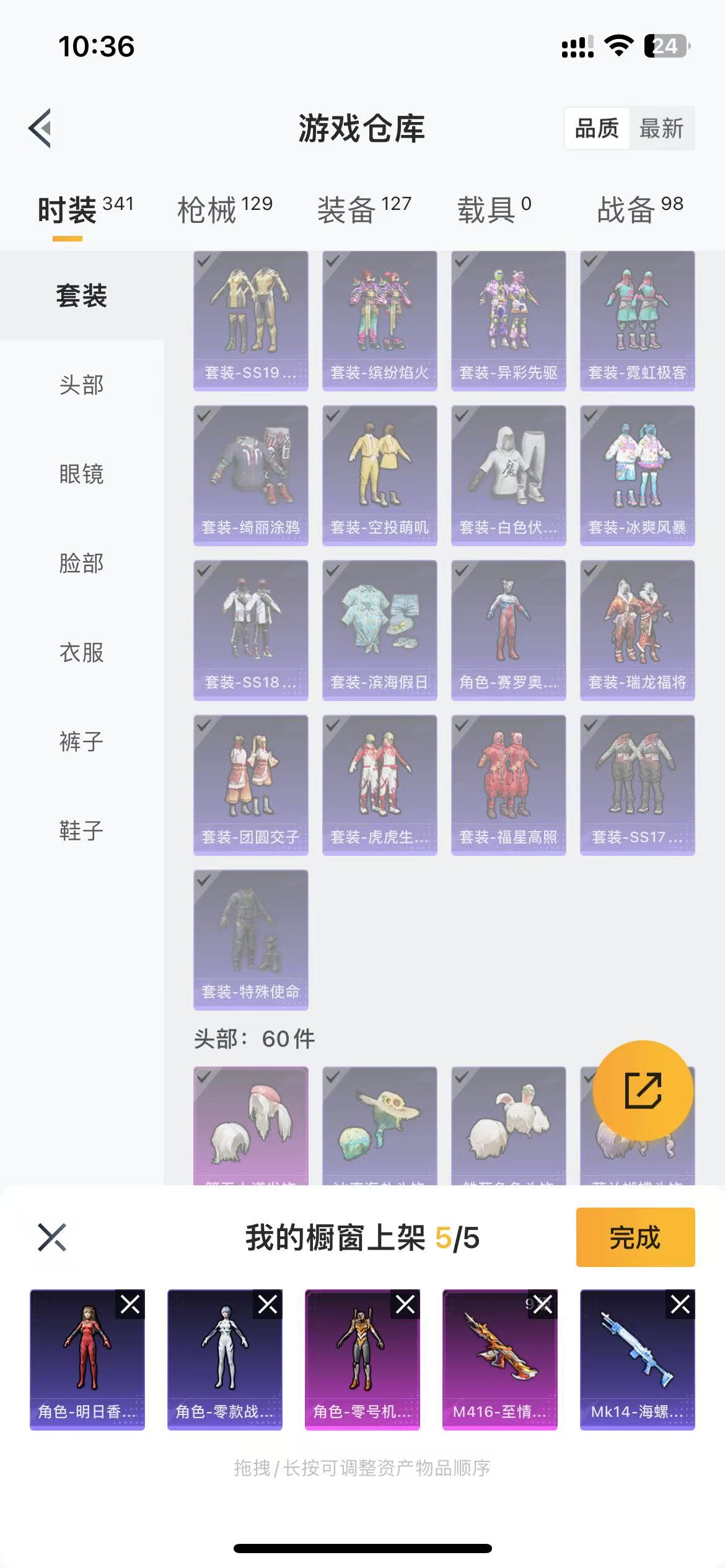Open the 战备 tab
The width and height of the screenshot is (725, 1568).
click(640, 209)
